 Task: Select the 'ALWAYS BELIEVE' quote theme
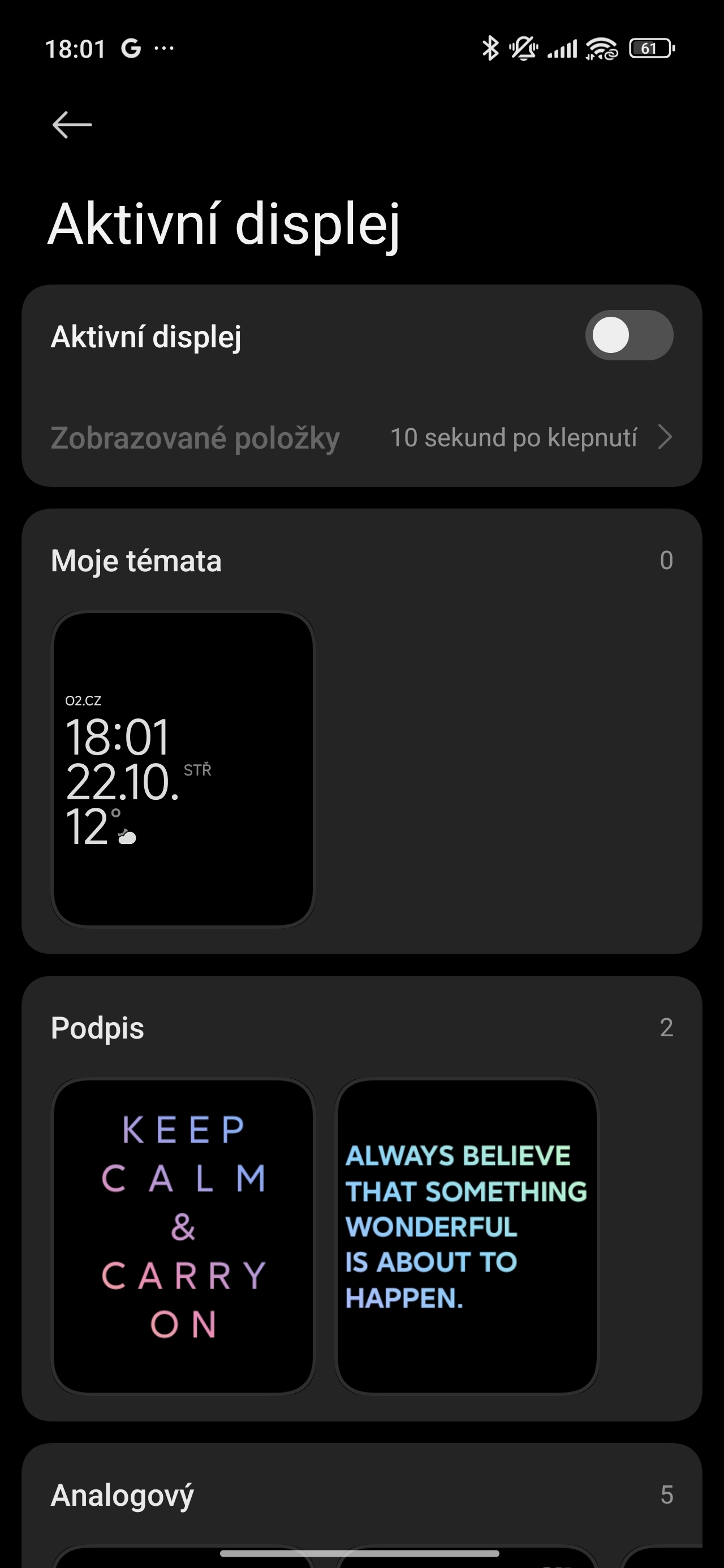pyautogui.click(x=468, y=1235)
